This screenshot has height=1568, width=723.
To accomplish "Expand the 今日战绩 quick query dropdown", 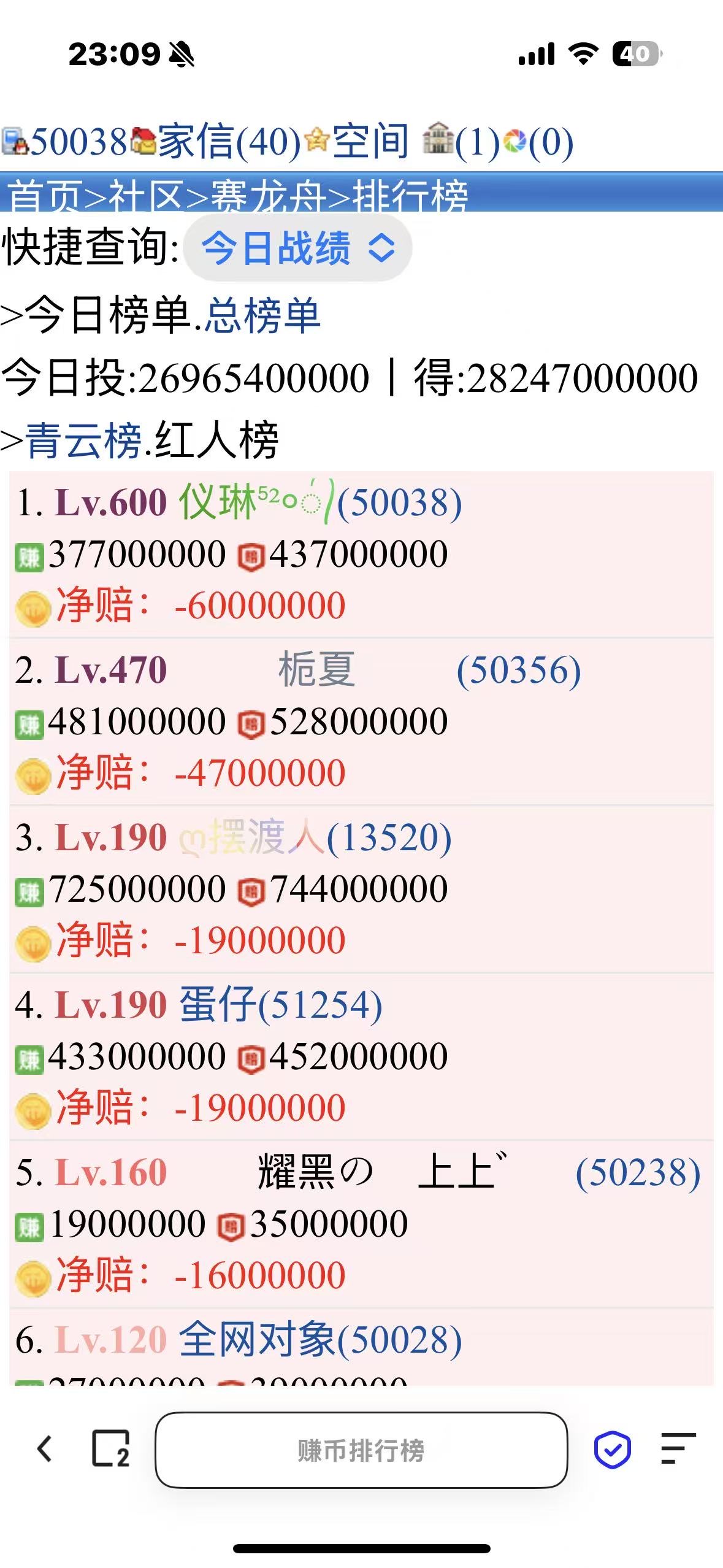I will (x=298, y=248).
